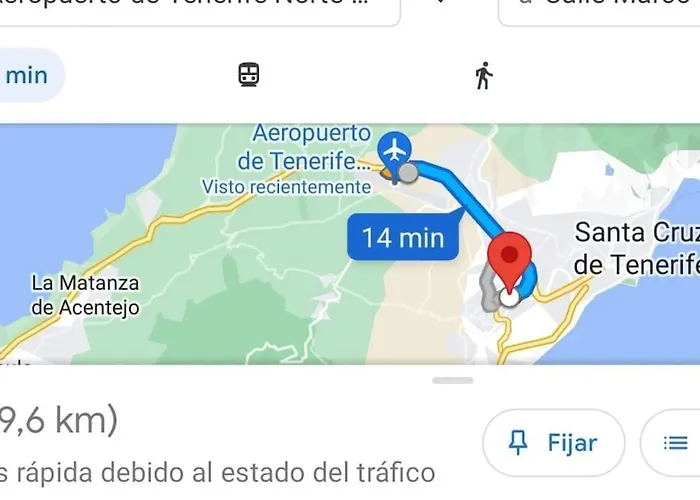Open the route steps list button

pyautogui.click(x=676, y=443)
